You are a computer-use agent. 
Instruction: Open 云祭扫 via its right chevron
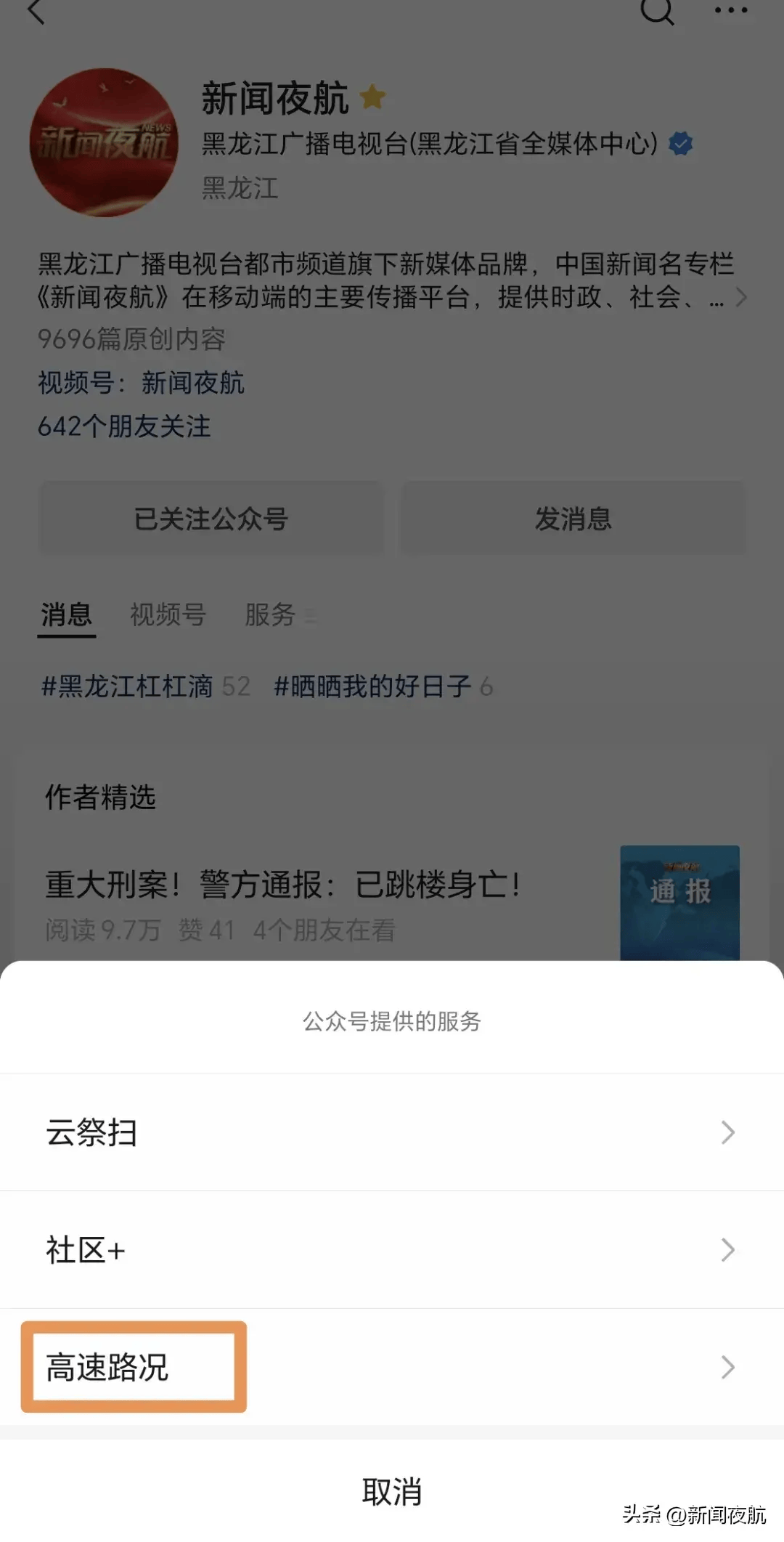coord(728,1133)
